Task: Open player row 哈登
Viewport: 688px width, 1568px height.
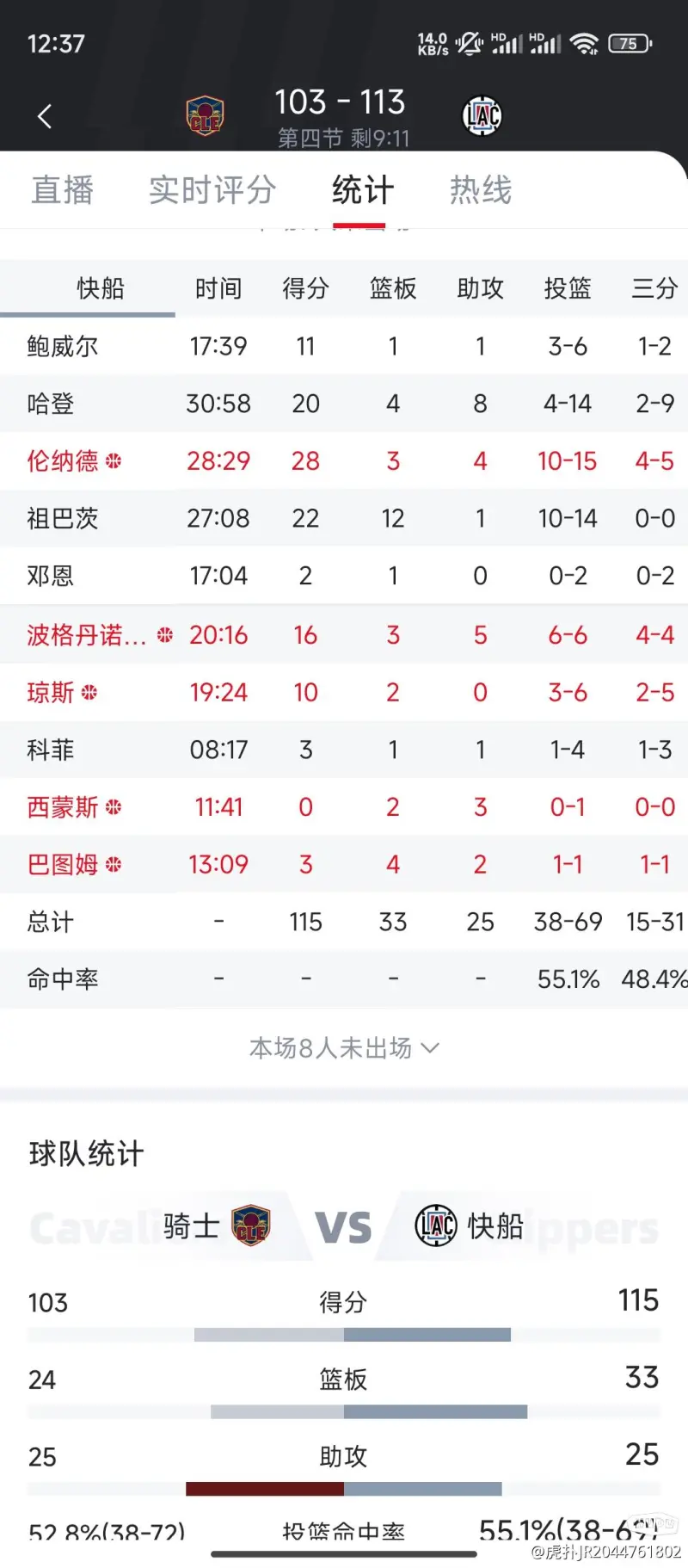Action: pyautogui.click(x=344, y=404)
